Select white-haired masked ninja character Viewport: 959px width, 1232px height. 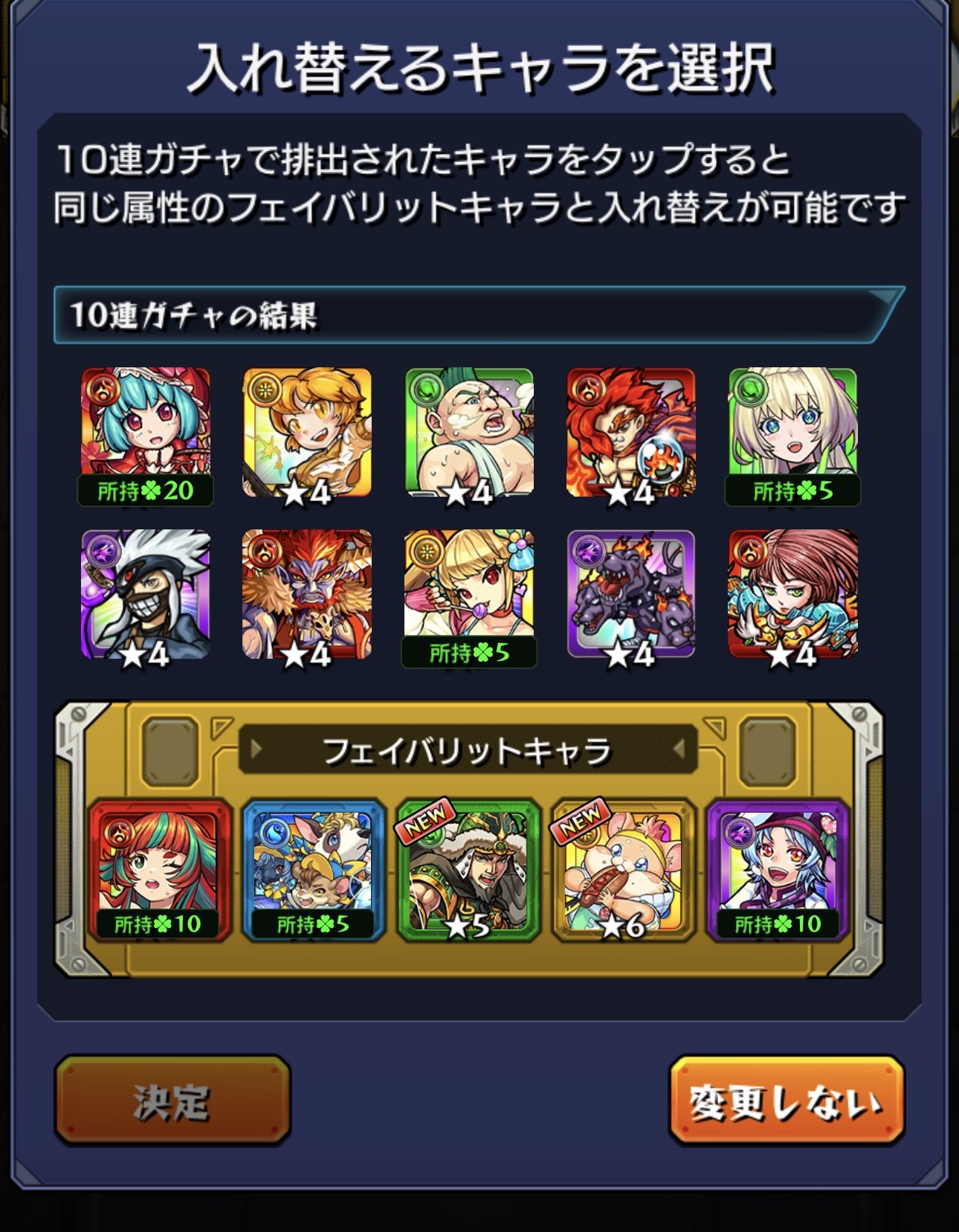tap(146, 595)
